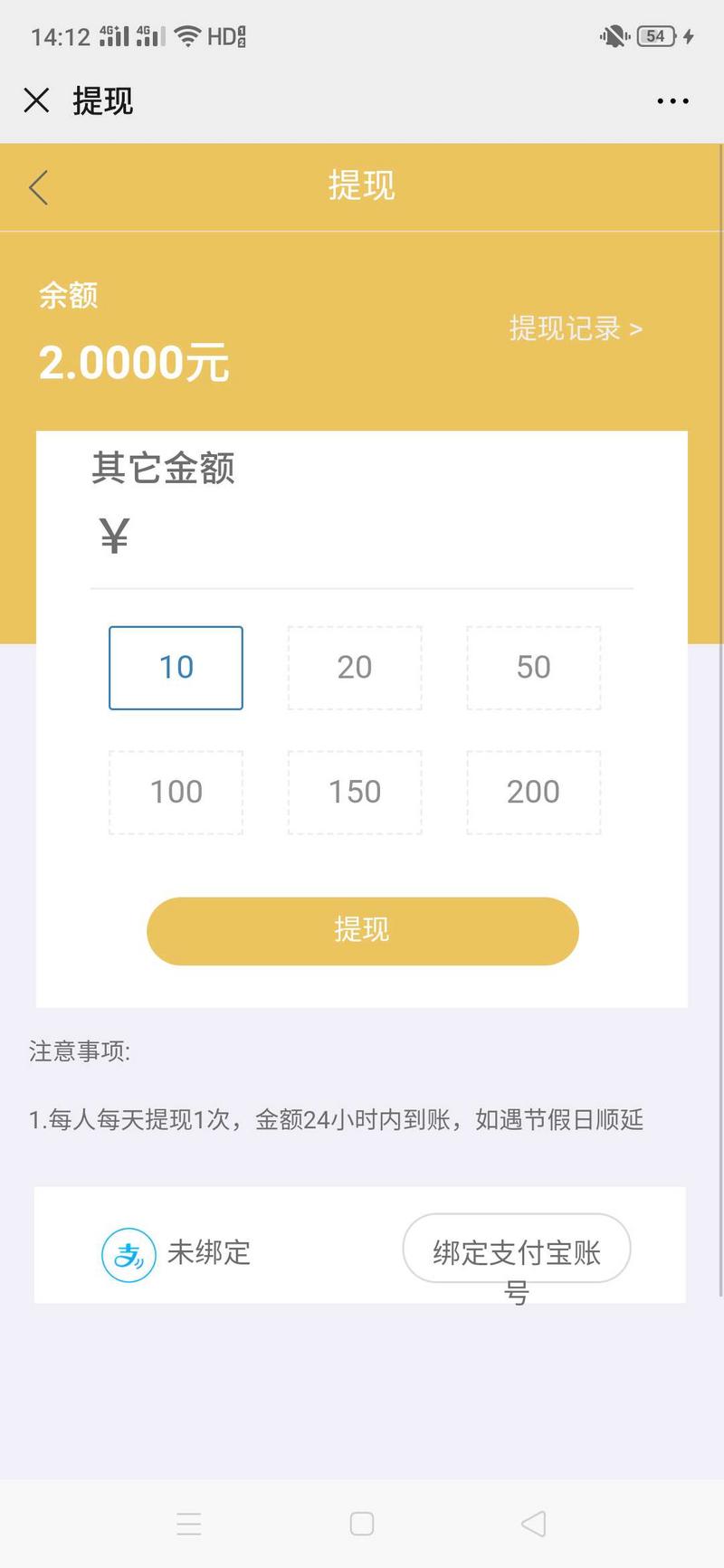Go back using the header arrow
Screen dimensions: 724x1568
(38, 187)
